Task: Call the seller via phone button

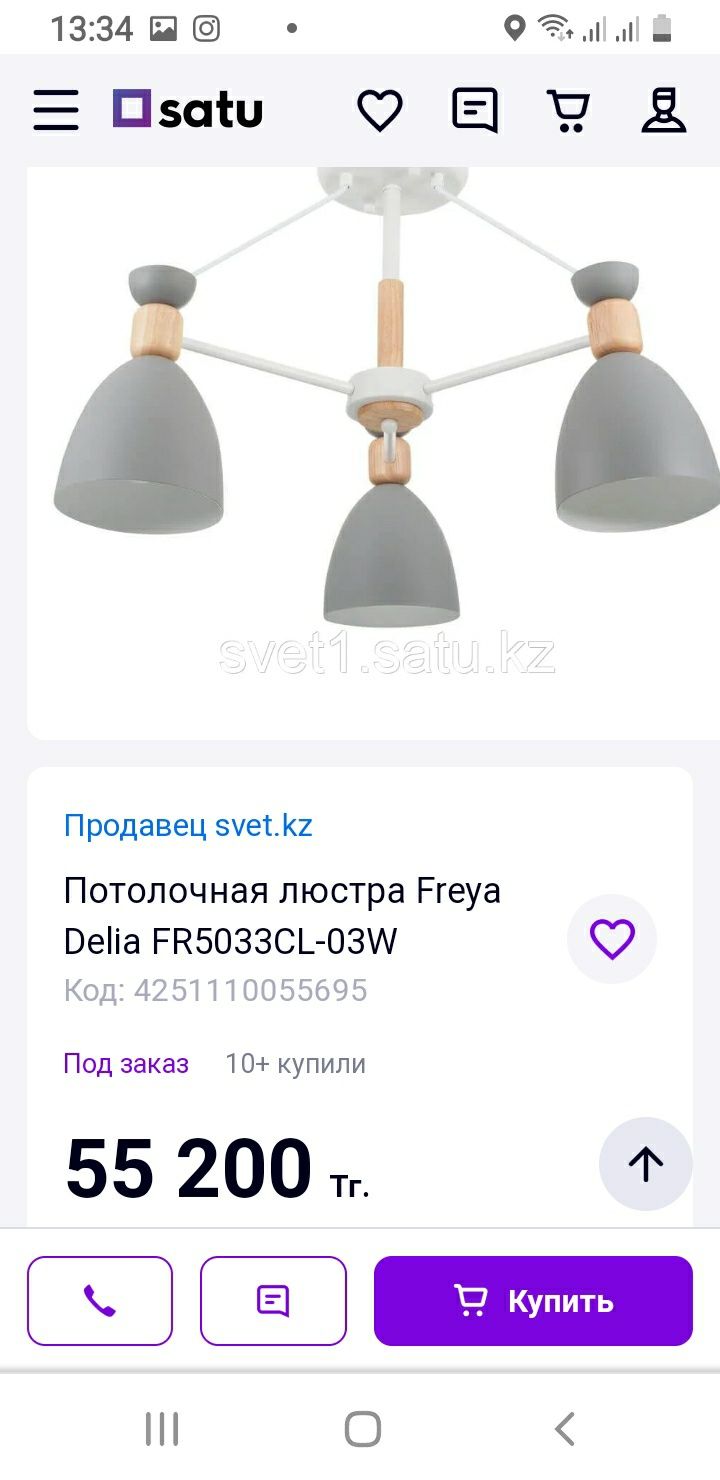Action: pyautogui.click(x=100, y=1300)
